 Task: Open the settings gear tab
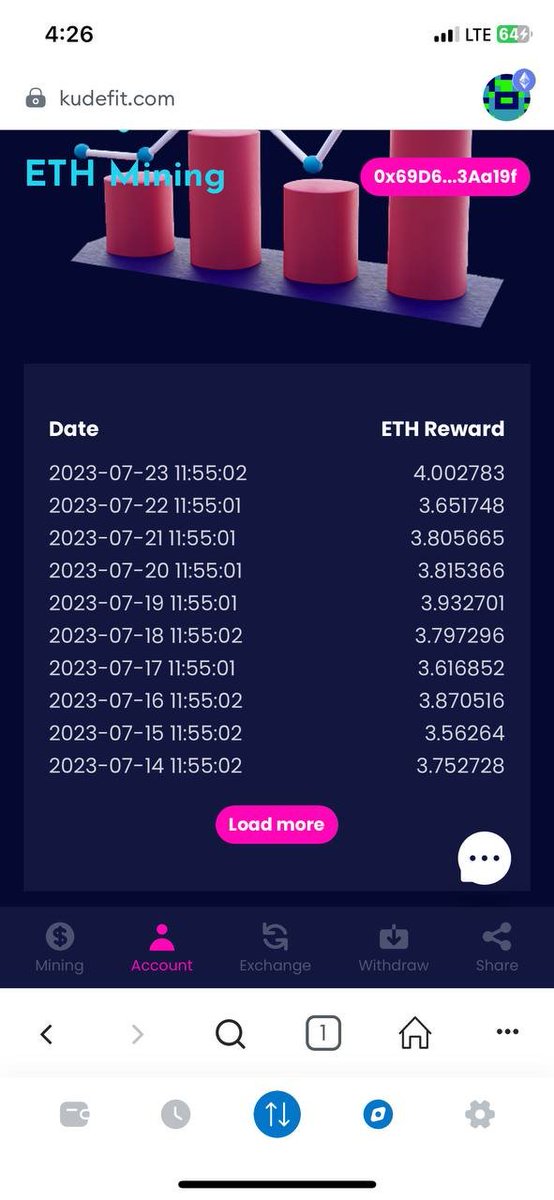480,1114
